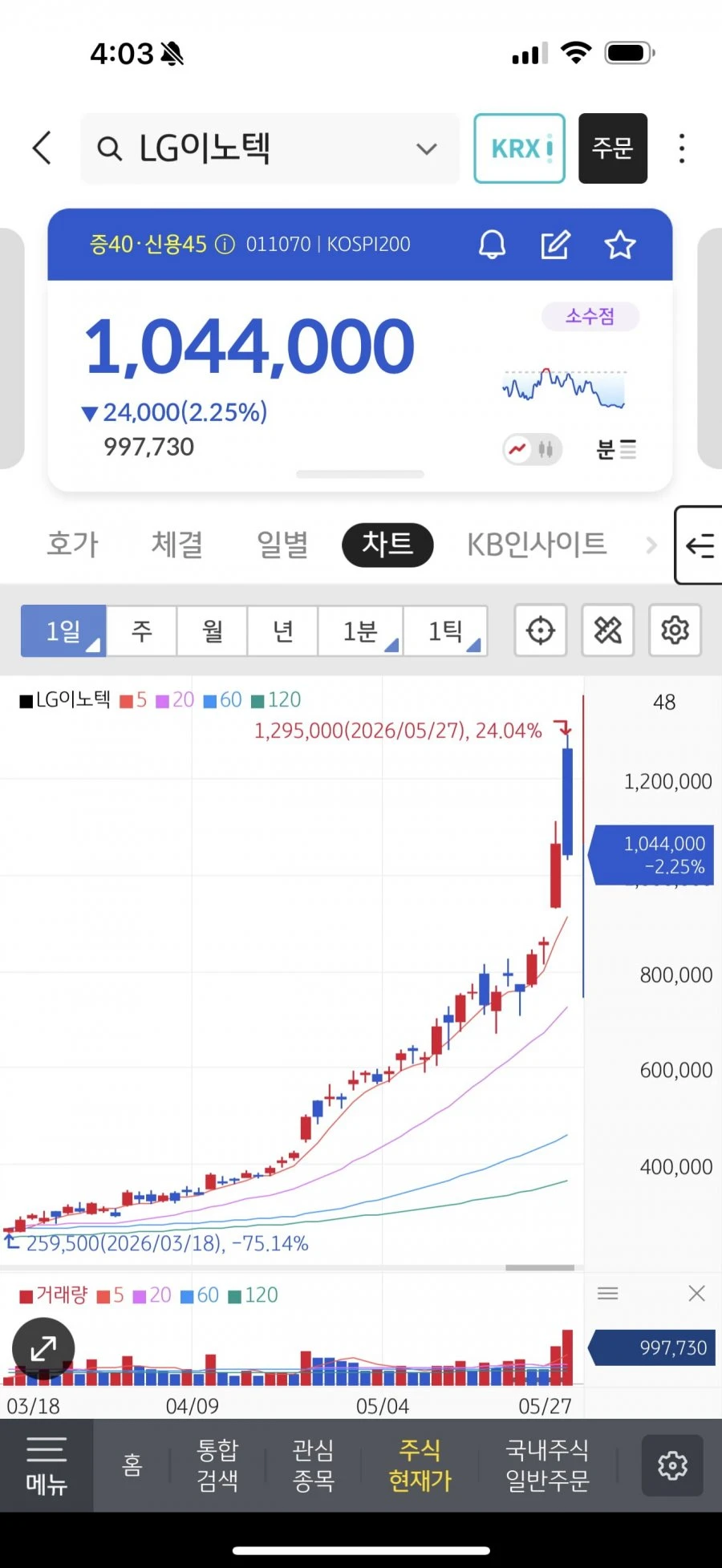Add stock to favorites with the star

[619, 245]
